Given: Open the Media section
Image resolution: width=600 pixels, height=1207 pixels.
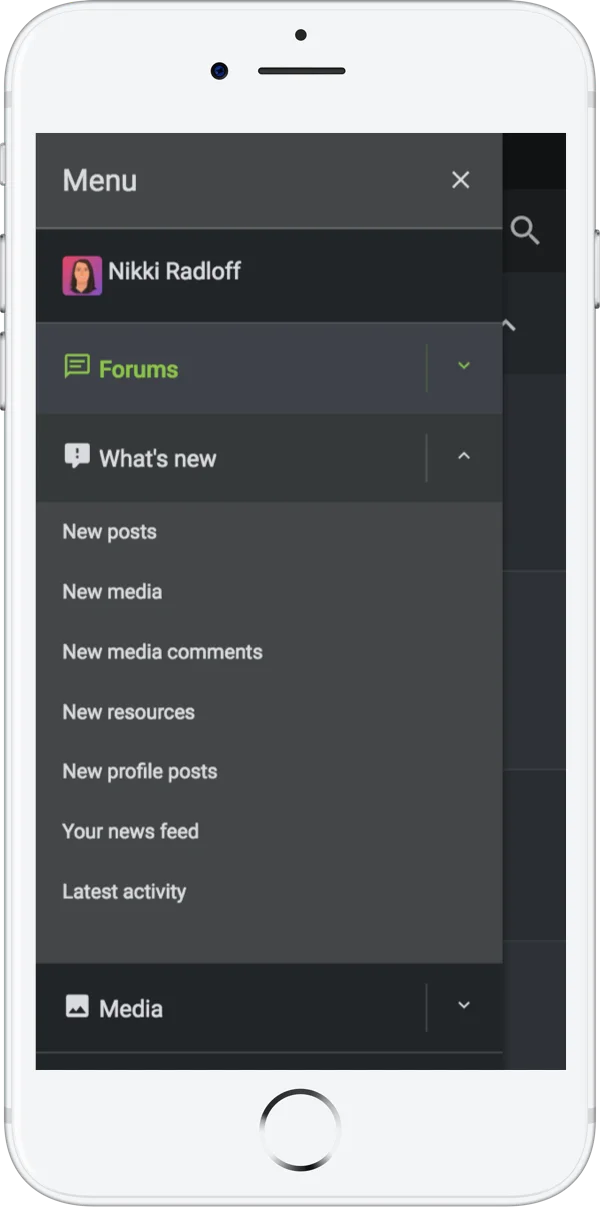Looking at the screenshot, I should [130, 1008].
